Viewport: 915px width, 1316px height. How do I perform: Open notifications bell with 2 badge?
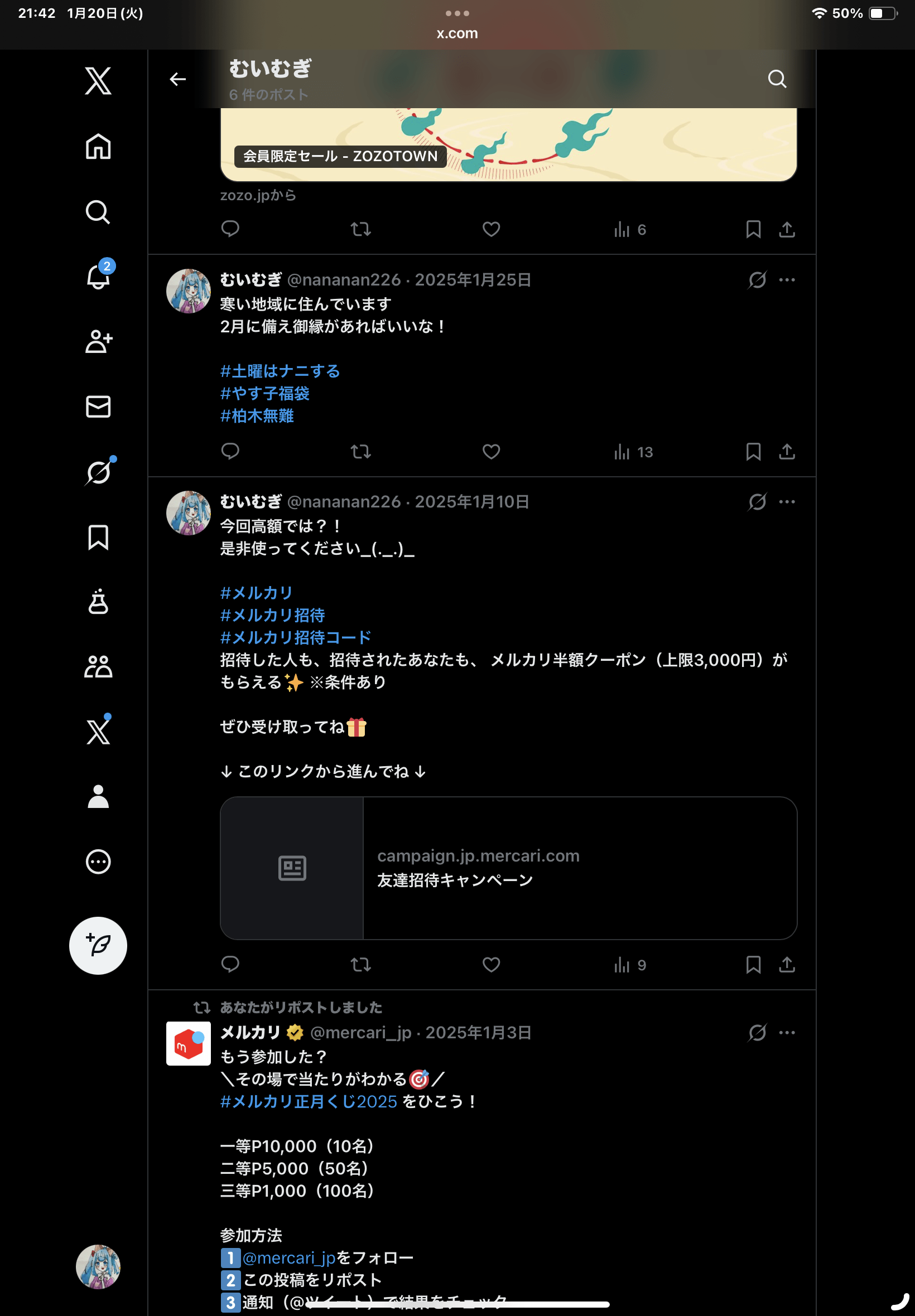click(98, 277)
